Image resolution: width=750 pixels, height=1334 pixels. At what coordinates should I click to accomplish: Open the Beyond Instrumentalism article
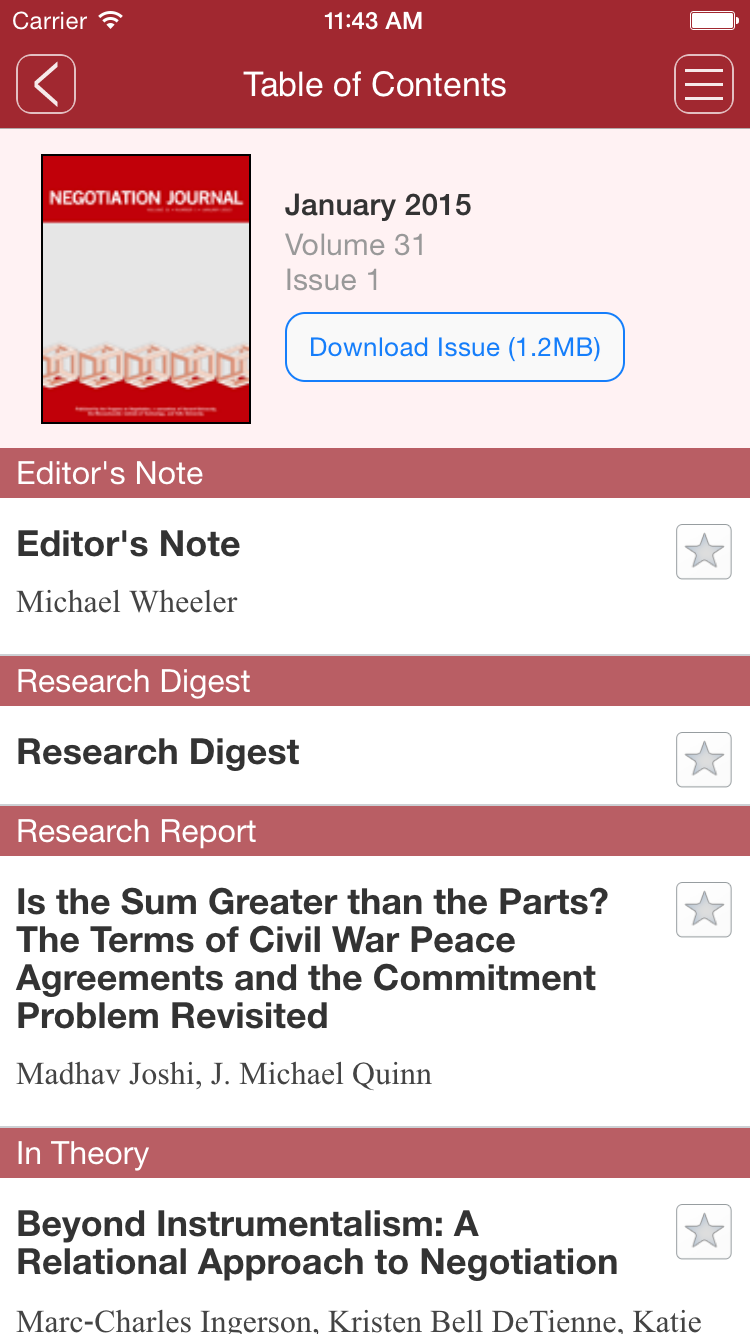[317, 1243]
